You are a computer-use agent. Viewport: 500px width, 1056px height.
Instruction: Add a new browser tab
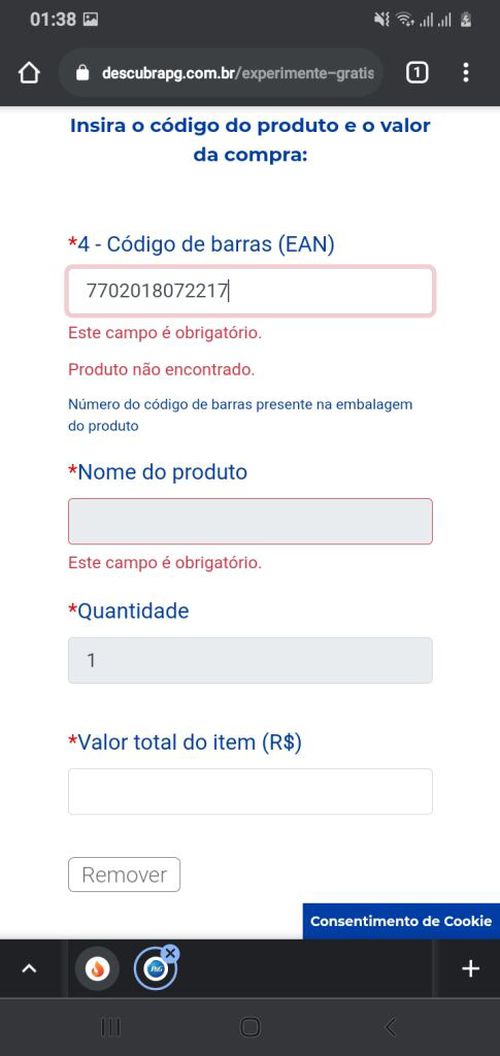click(x=470, y=969)
